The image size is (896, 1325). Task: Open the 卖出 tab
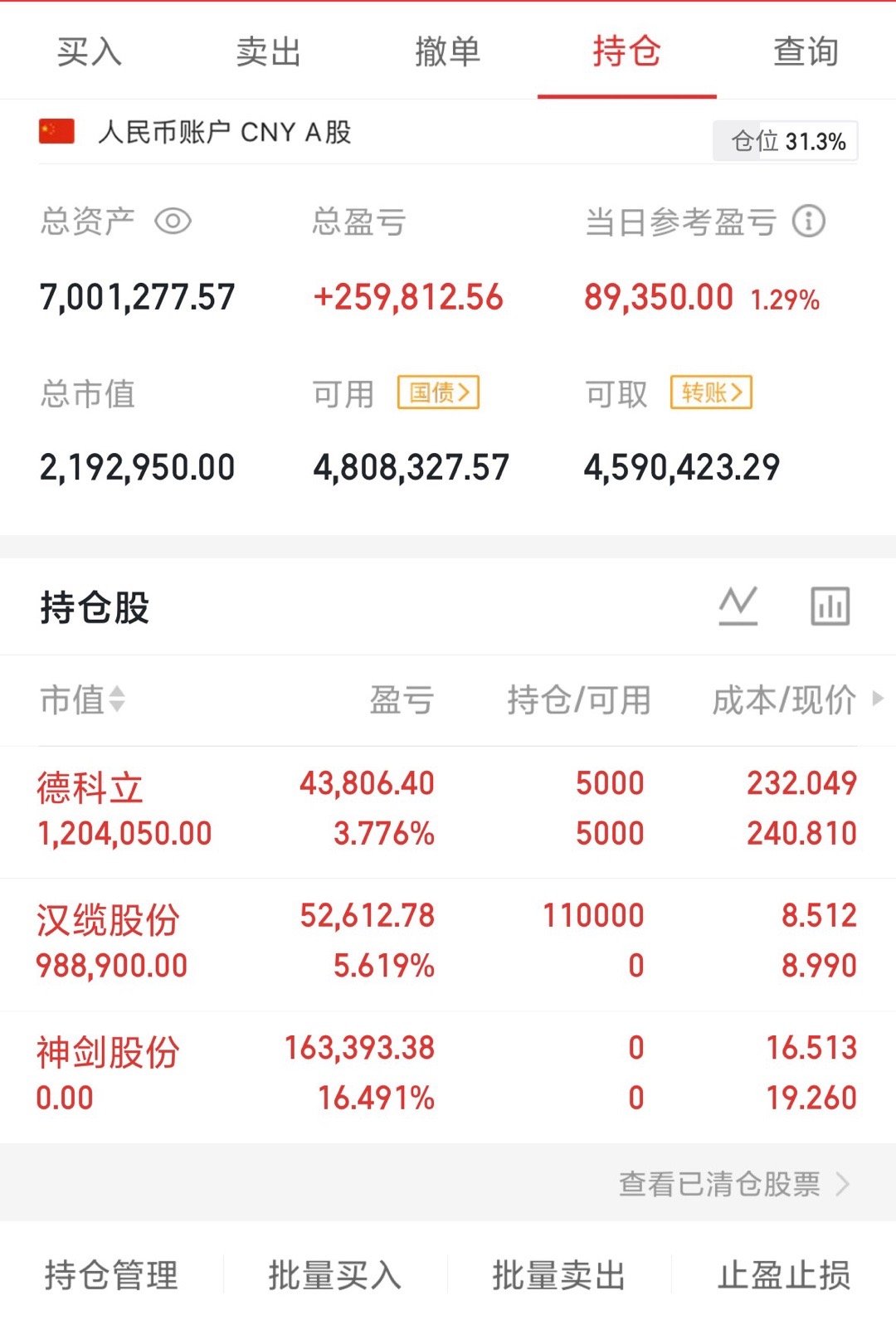(267, 51)
